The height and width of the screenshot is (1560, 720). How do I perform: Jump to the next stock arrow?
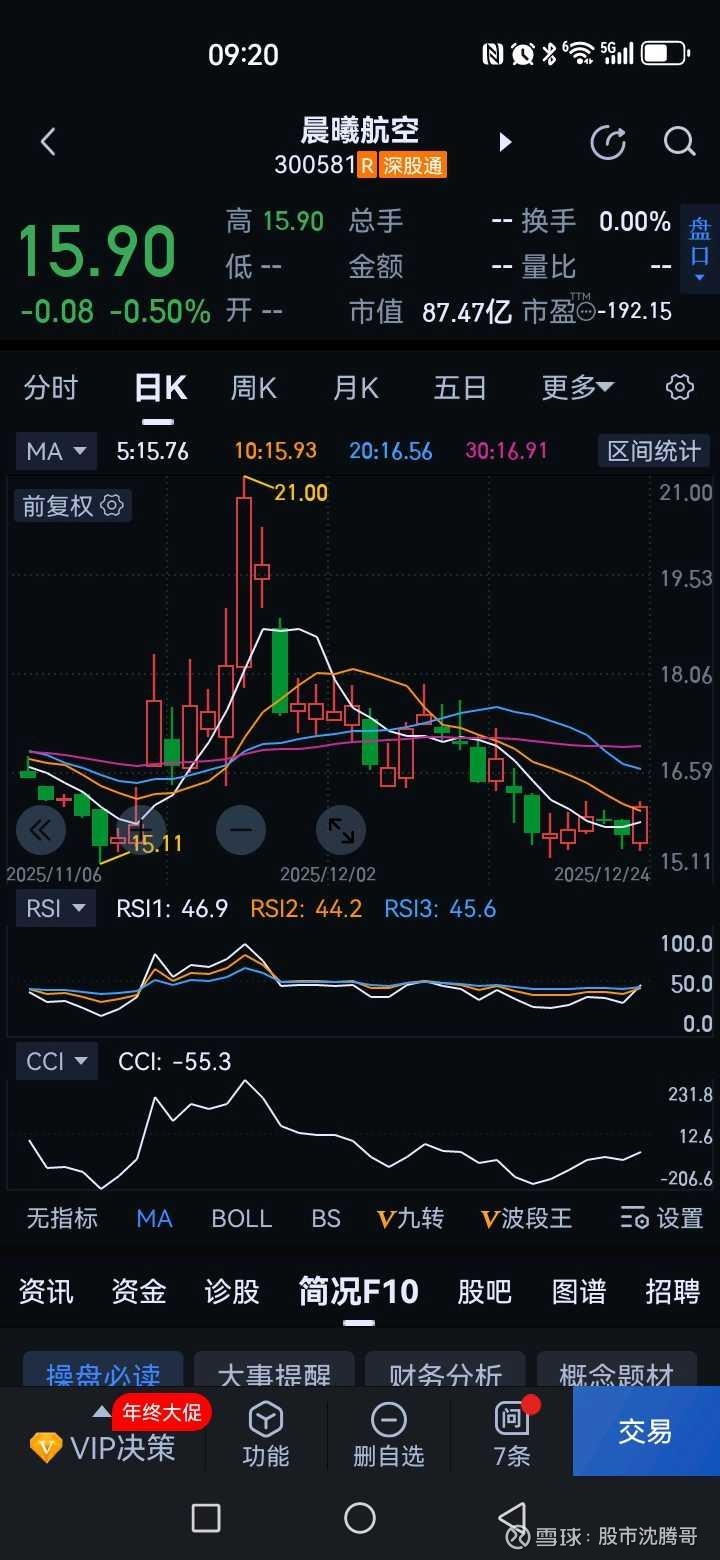click(505, 142)
